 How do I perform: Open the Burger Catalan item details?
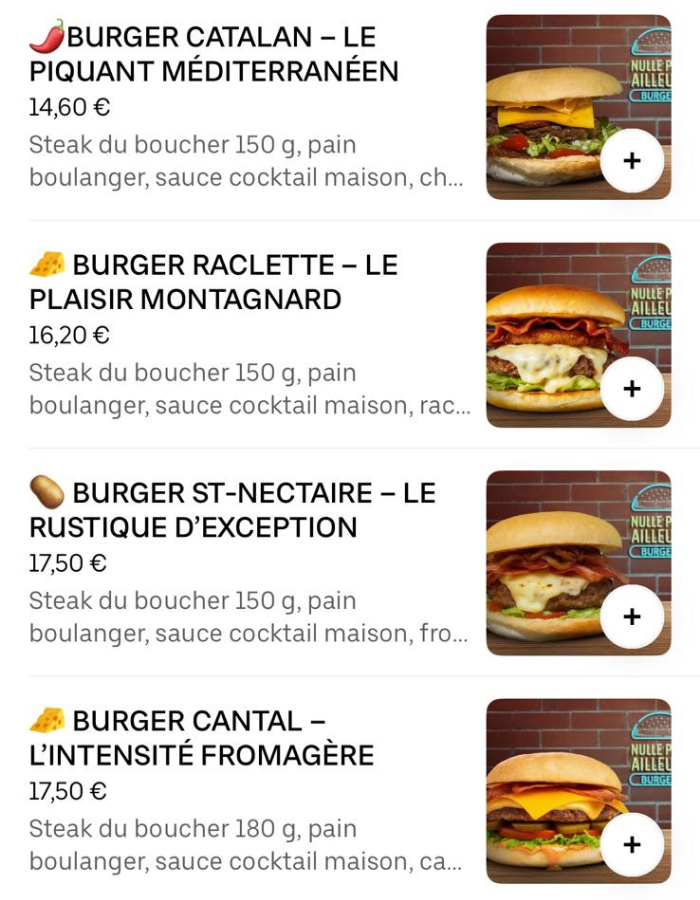[215, 54]
